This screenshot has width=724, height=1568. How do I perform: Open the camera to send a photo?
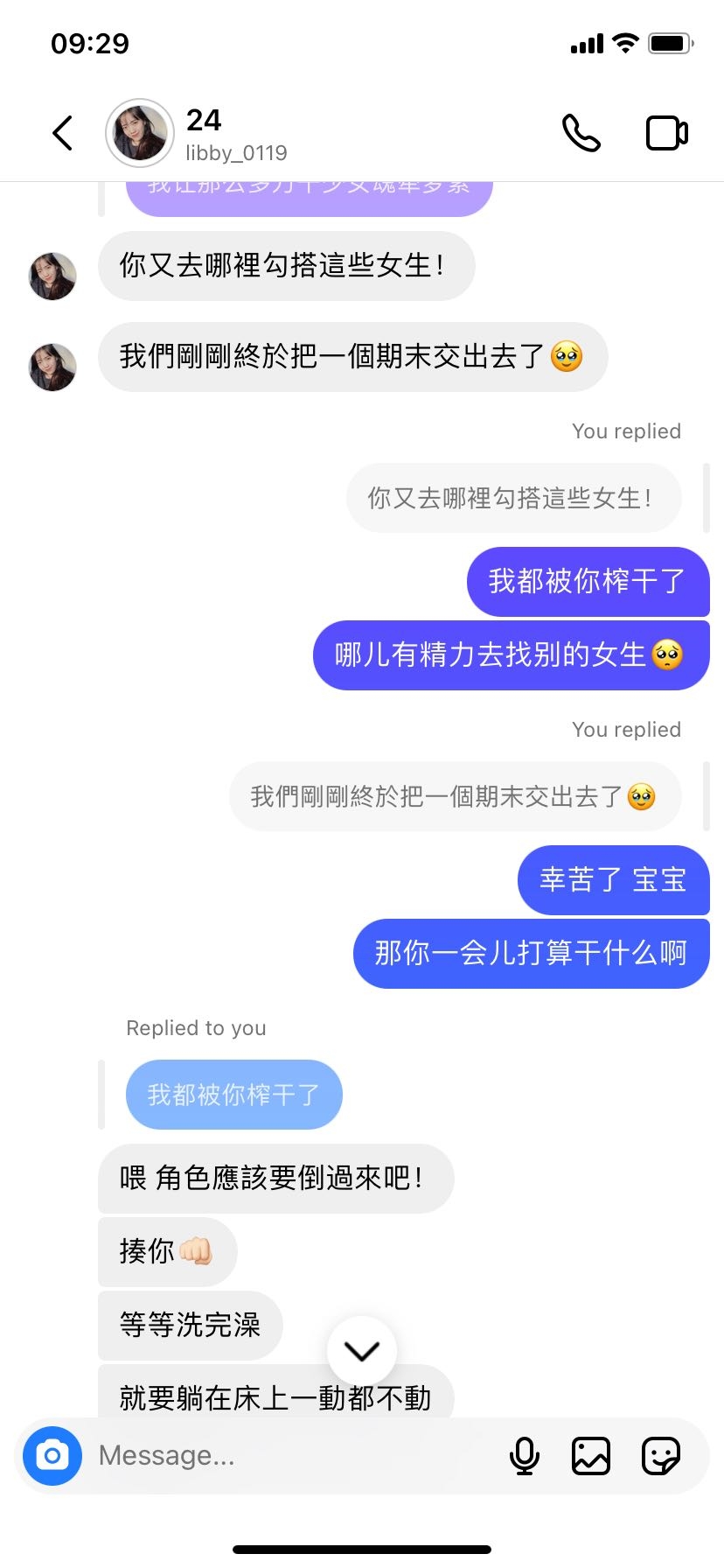[x=52, y=1455]
